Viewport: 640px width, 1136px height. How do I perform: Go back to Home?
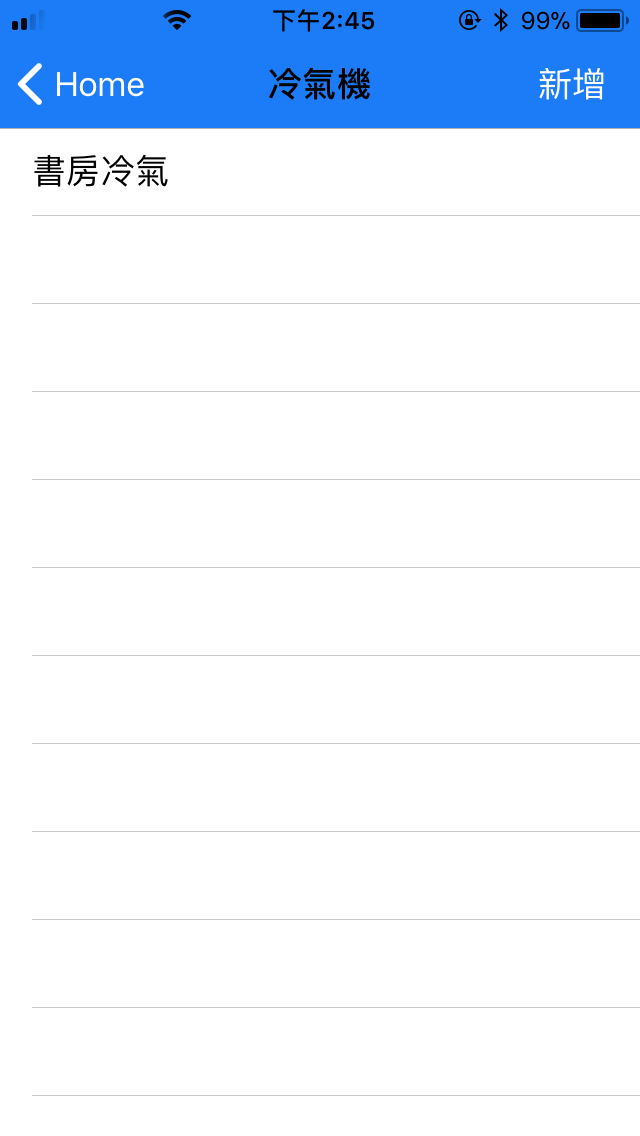tap(82, 85)
